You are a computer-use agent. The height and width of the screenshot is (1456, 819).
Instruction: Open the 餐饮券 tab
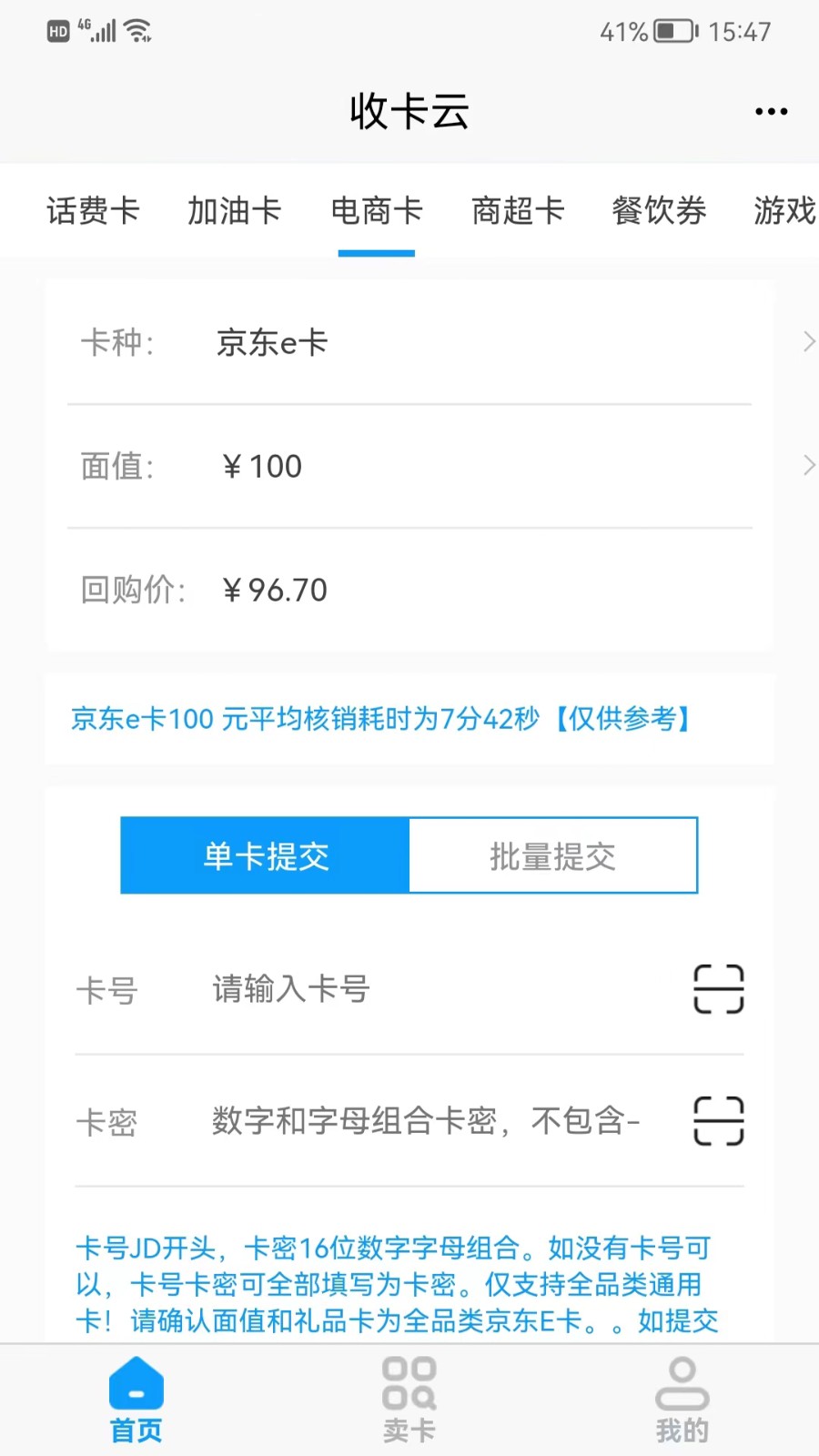click(x=659, y=211)
